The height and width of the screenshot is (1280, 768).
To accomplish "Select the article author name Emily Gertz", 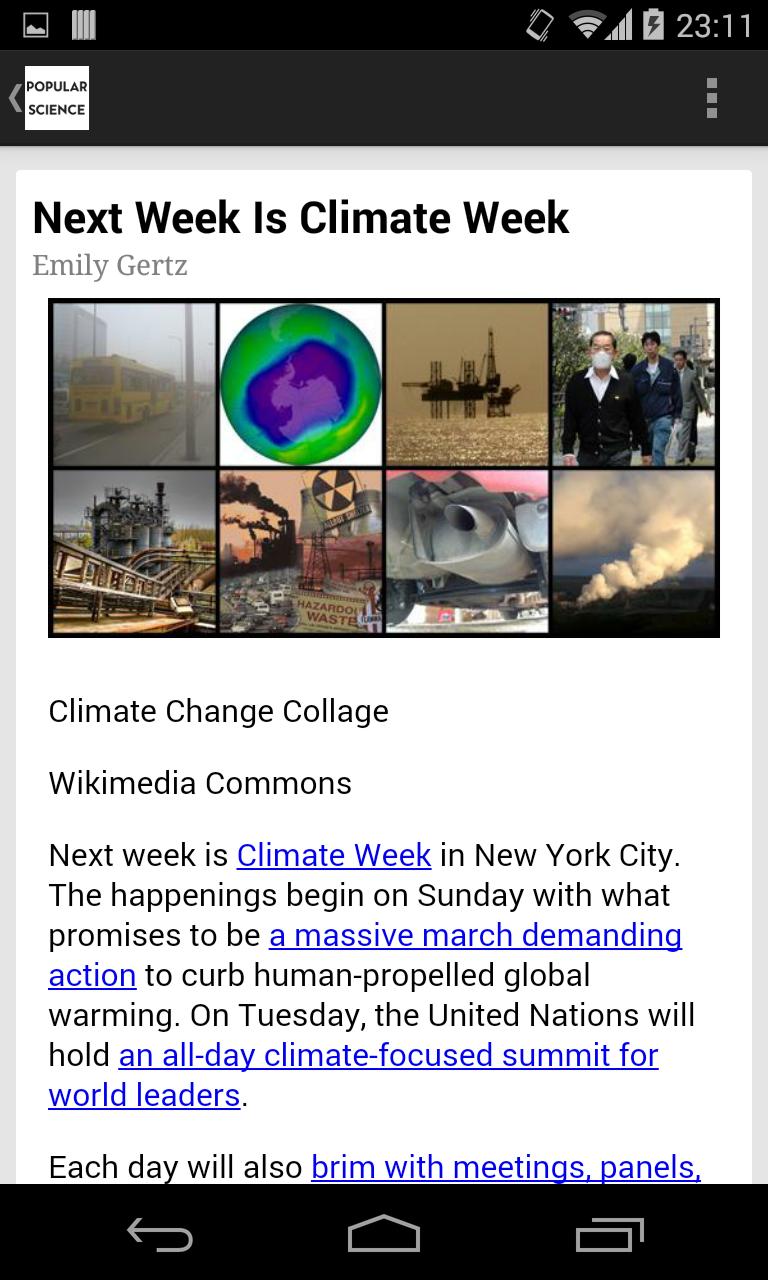I will [110, 265].
